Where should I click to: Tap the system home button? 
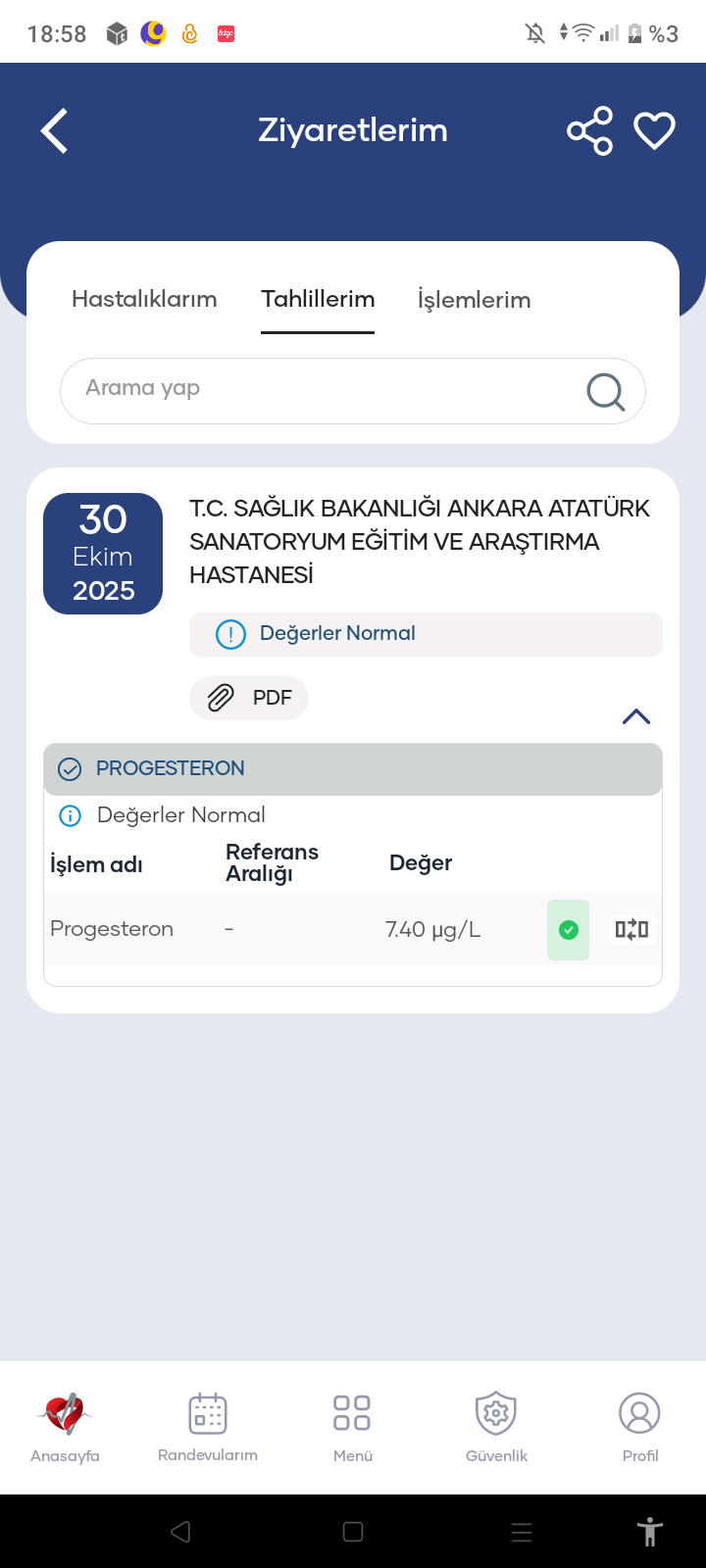[x=353, y=1532]
